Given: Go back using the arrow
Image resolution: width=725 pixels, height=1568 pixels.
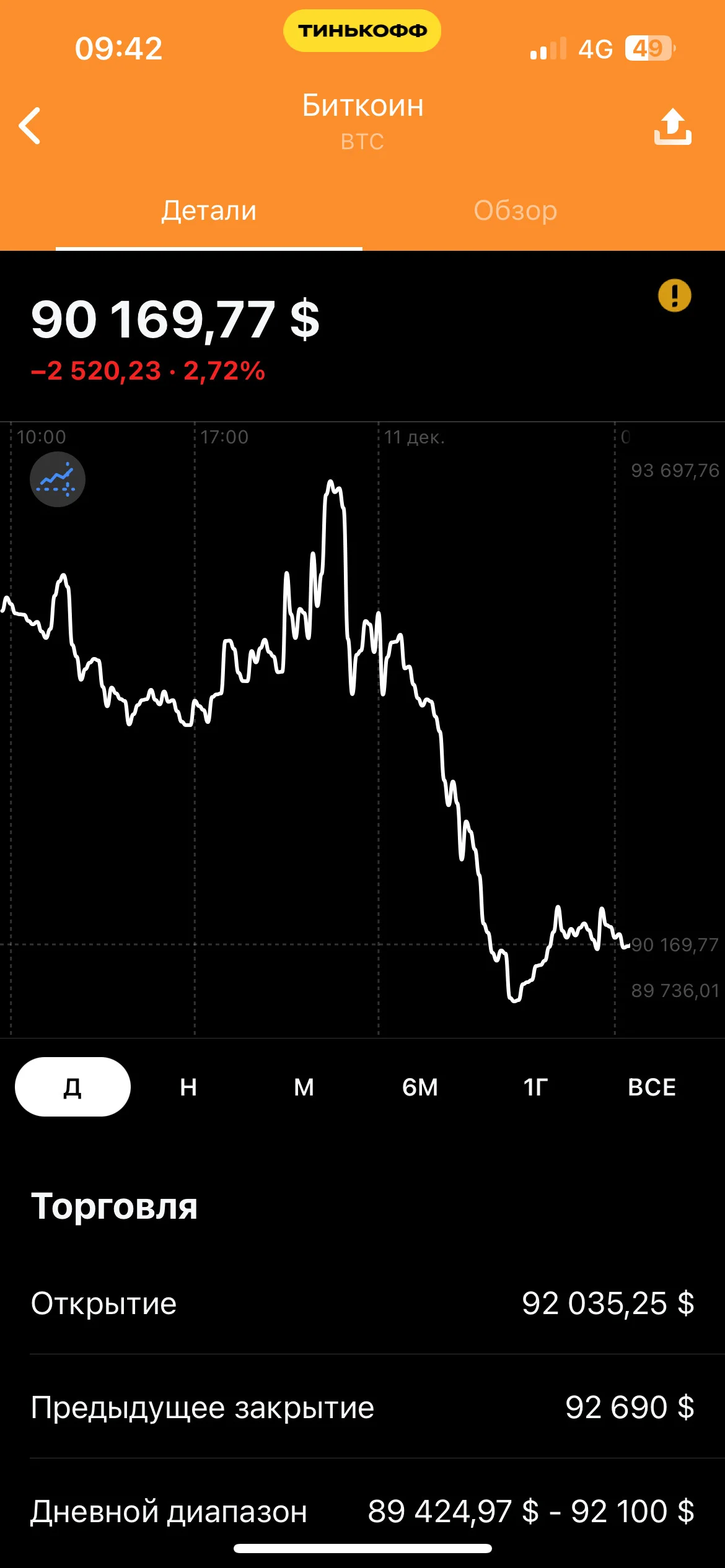Looking at the screenshot, I should pyautogui.click(x=30, y=126).
